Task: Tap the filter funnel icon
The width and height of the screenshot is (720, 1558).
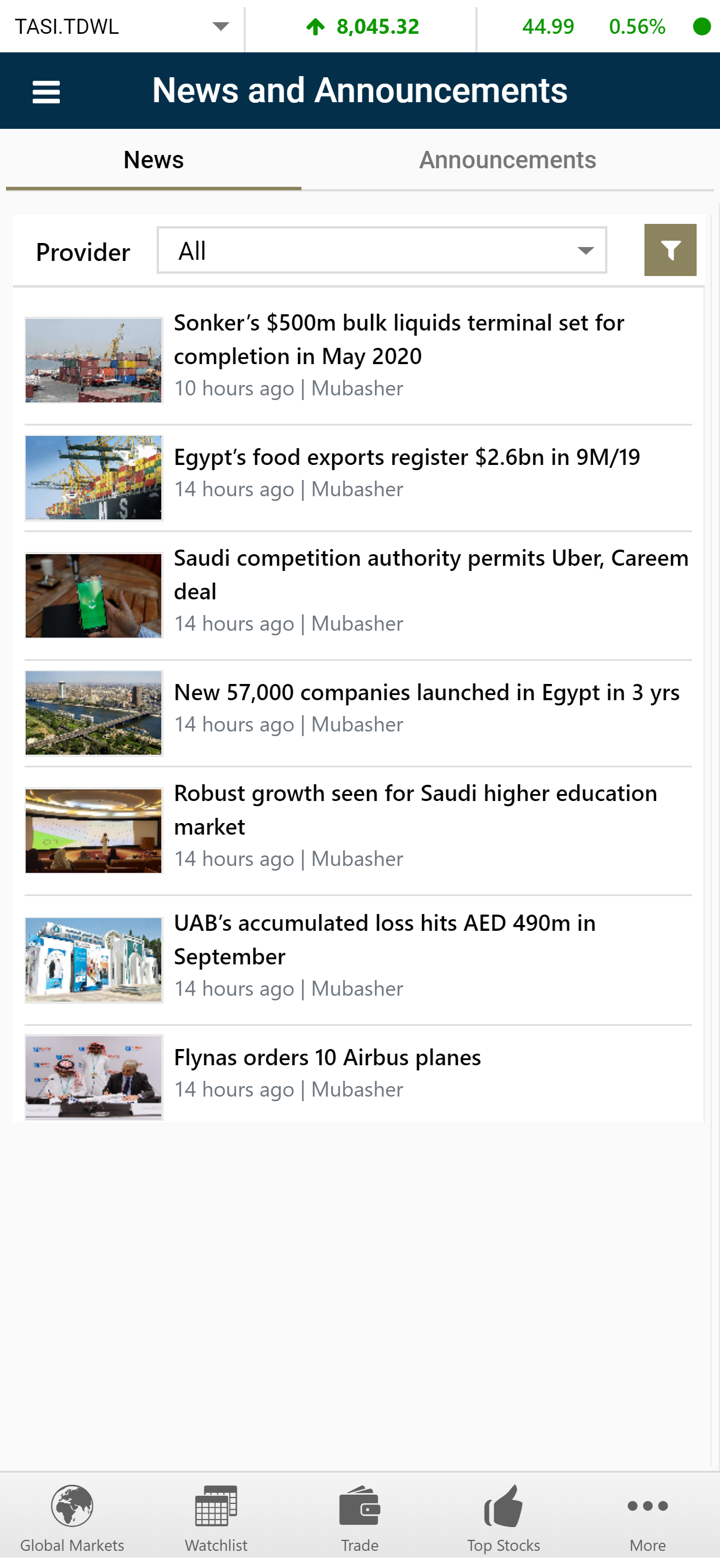Action: [670, 250]
